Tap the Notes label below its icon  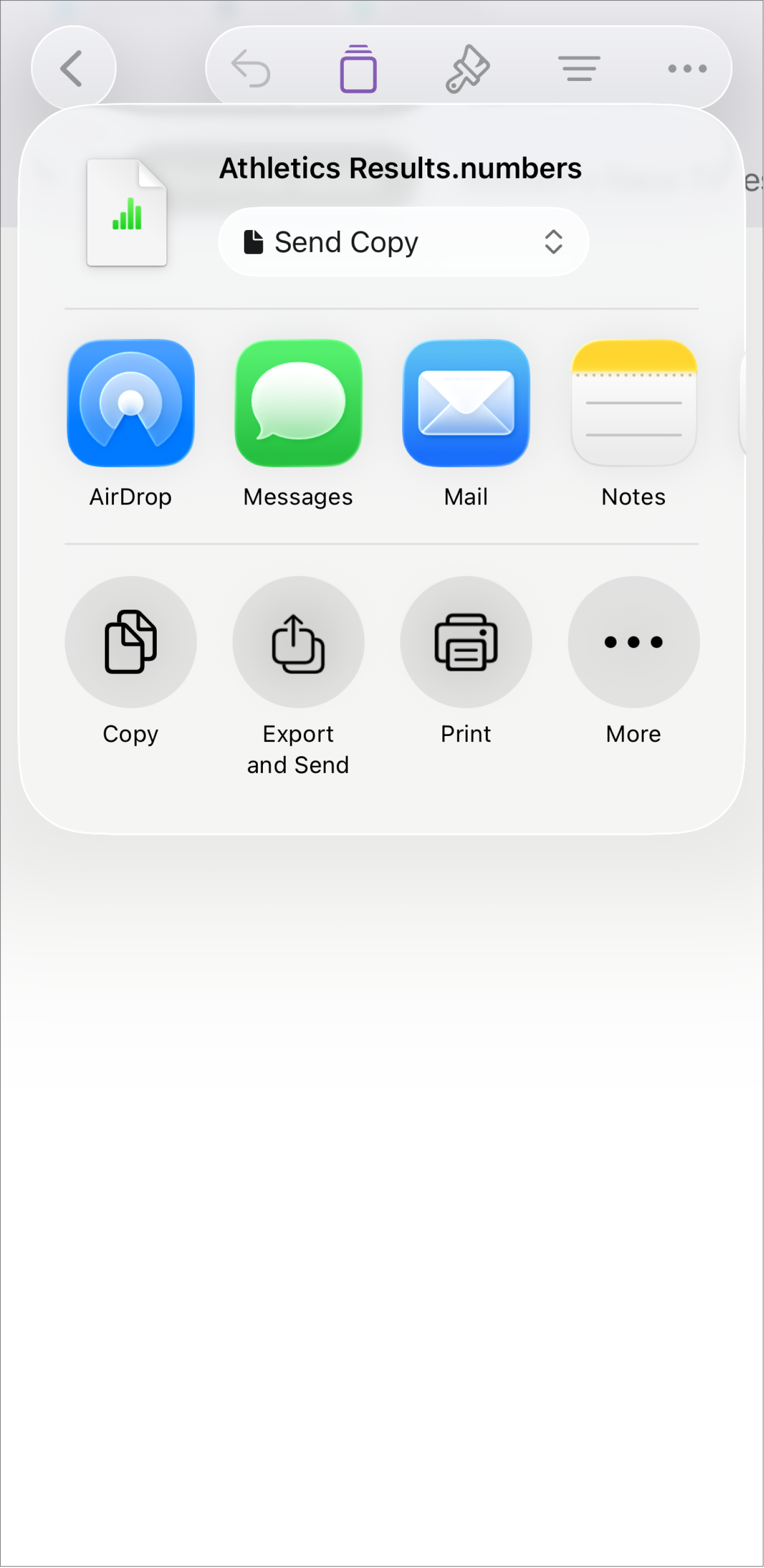633,497
